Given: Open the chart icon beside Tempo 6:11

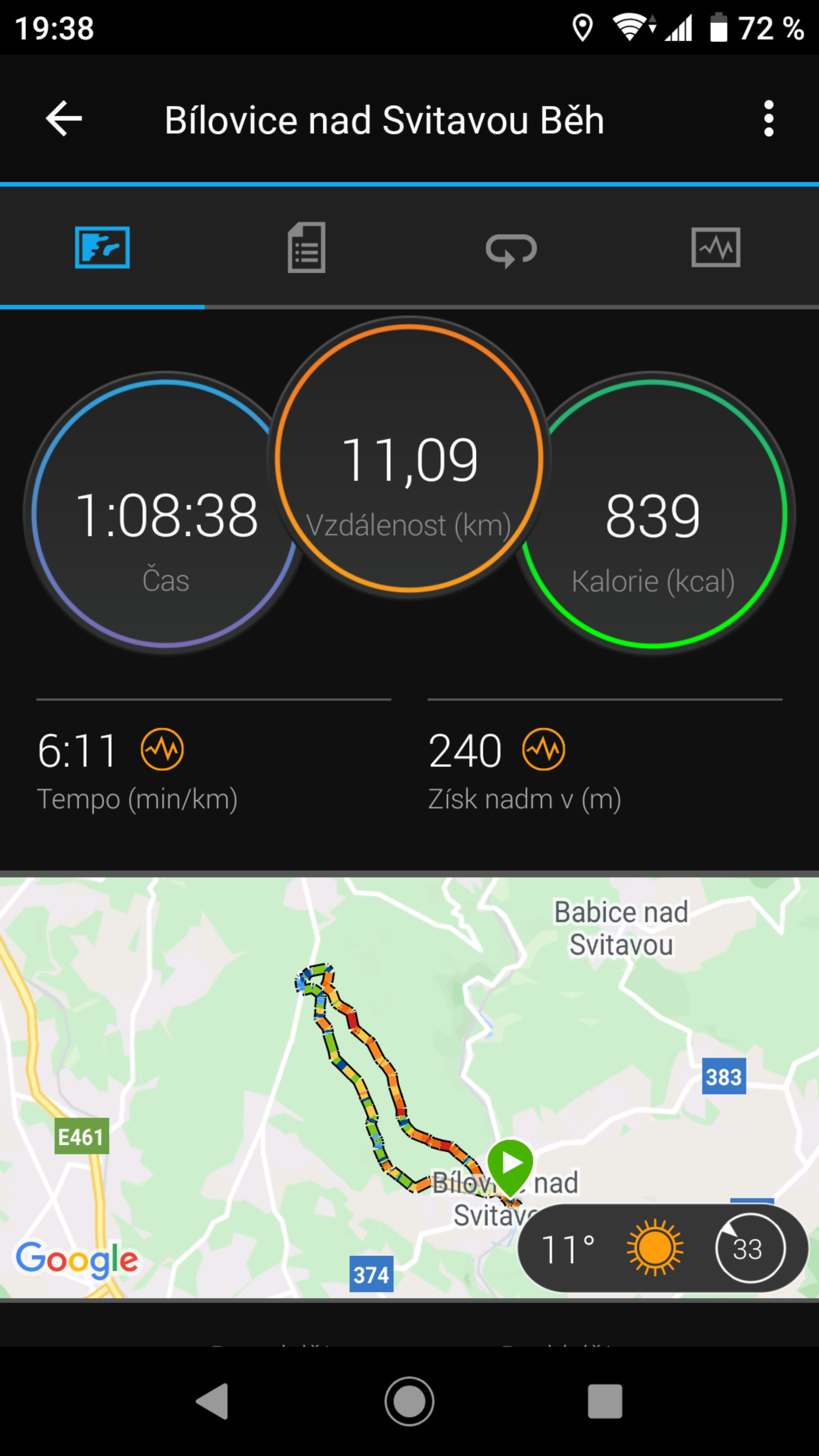Looking at the screenshot, I should click(x=162, y=750).
